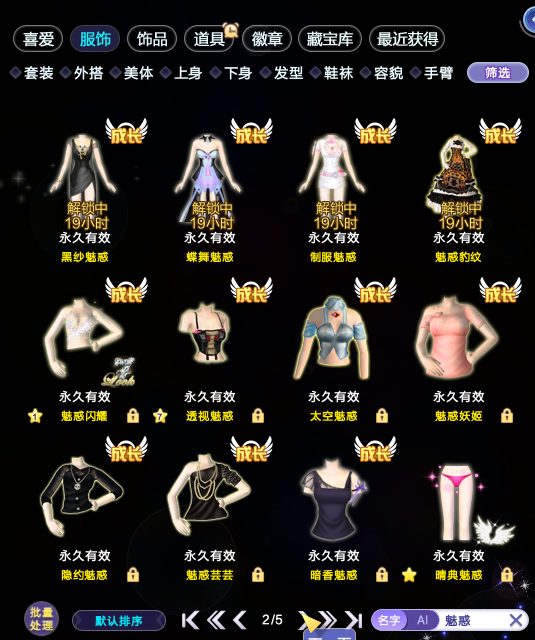The height and width of the screenshot is (640, 535).
Task: Jump to the first page
Action: [190, 620]
